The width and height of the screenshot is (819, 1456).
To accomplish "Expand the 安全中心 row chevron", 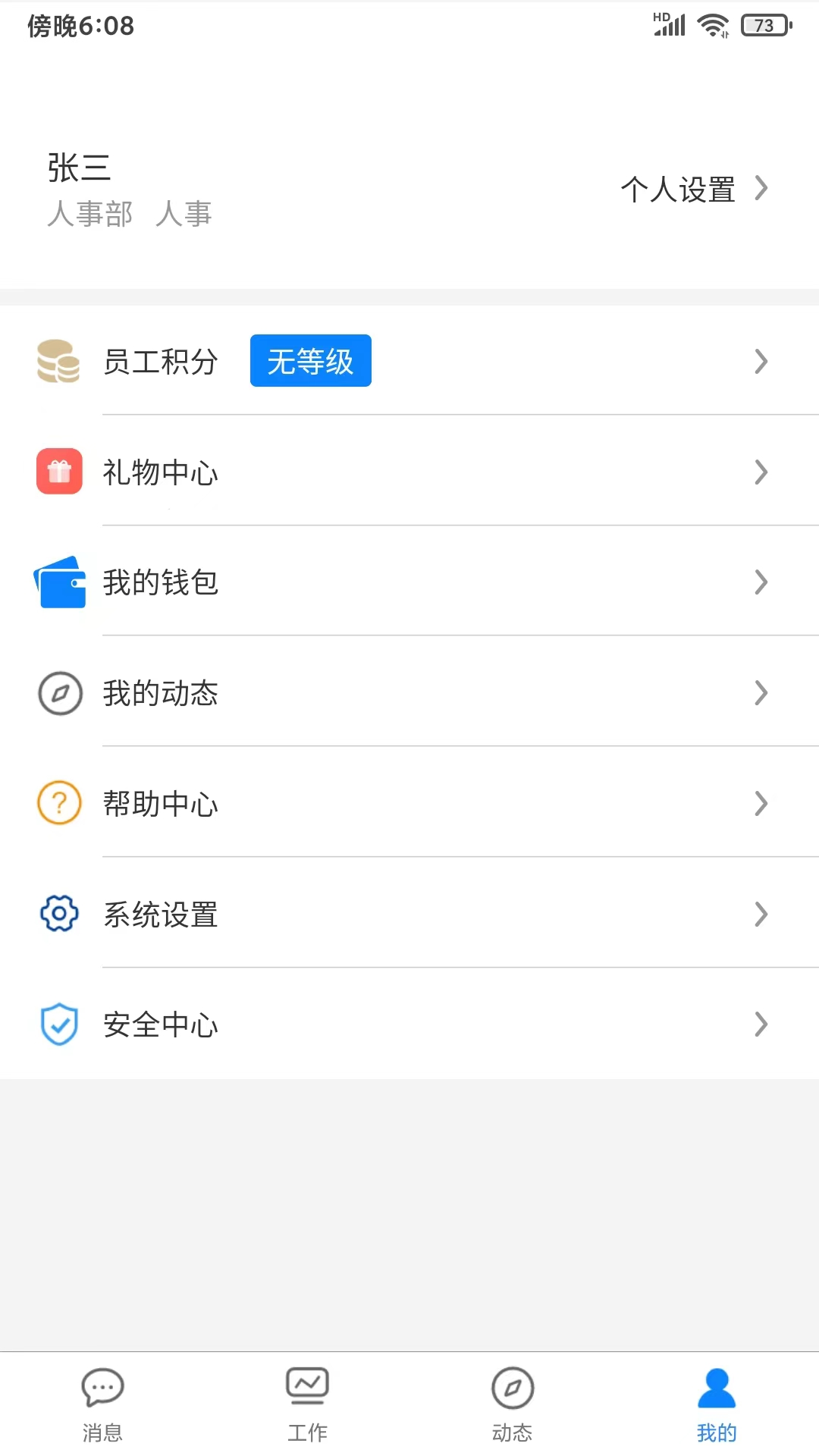I will (x=761, y=1024).
